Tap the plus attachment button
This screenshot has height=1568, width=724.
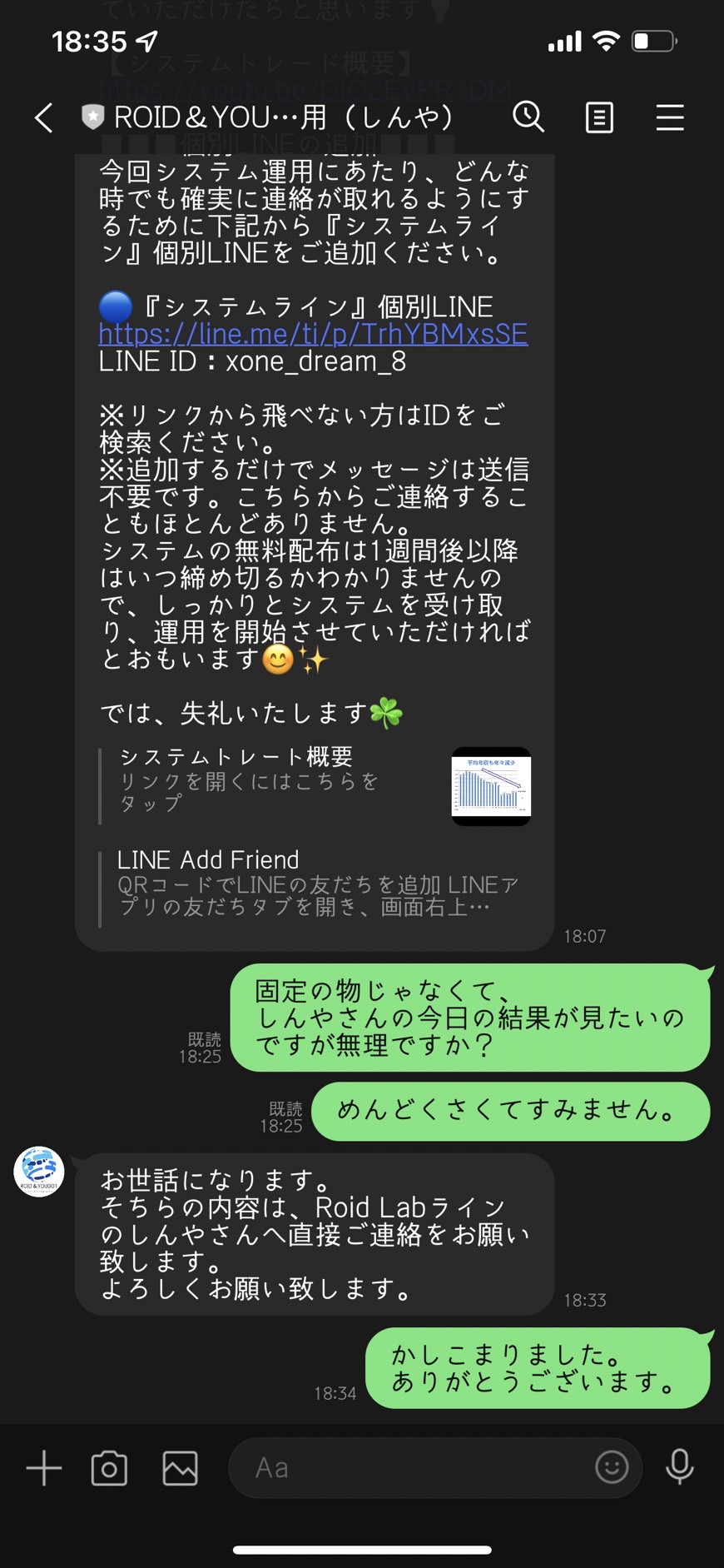point(44,1468)
